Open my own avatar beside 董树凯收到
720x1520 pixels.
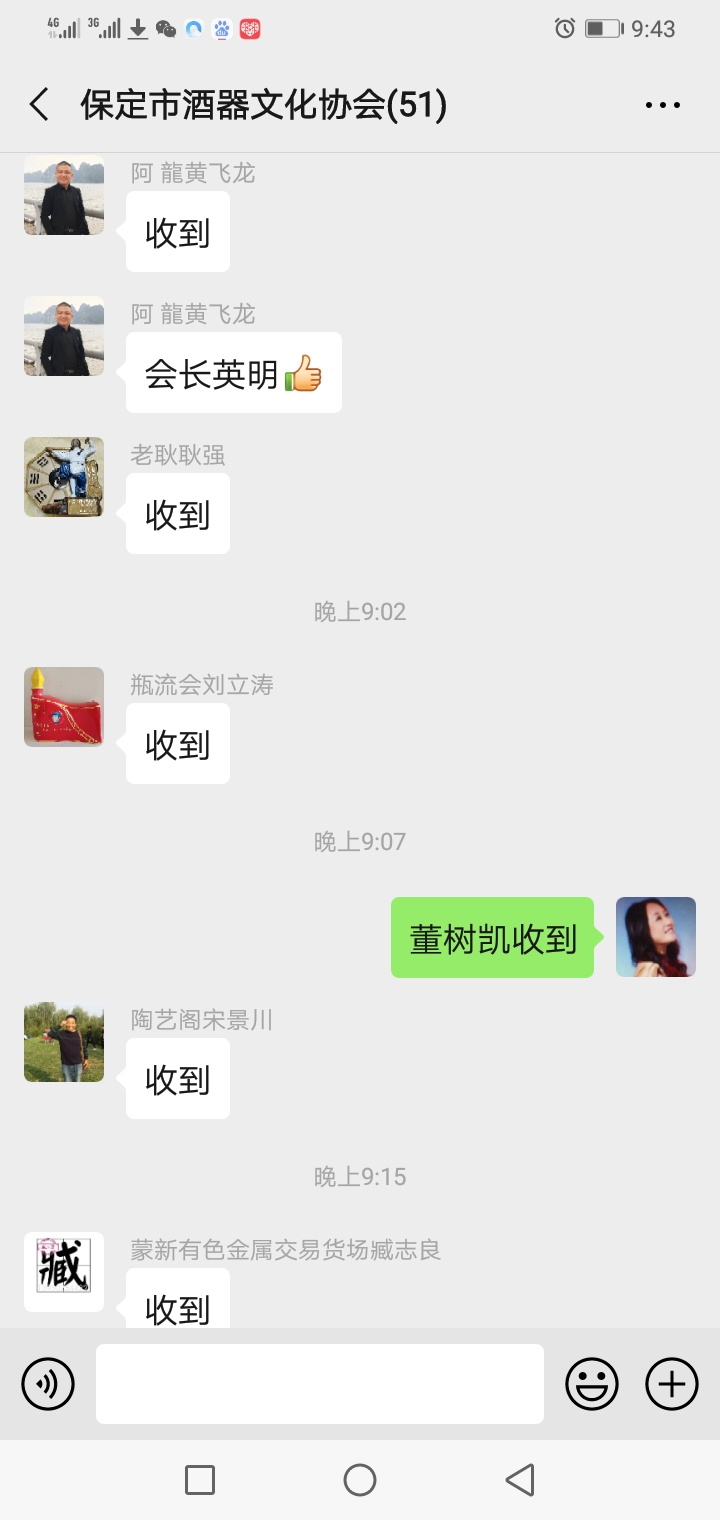(x=656, y=937)
